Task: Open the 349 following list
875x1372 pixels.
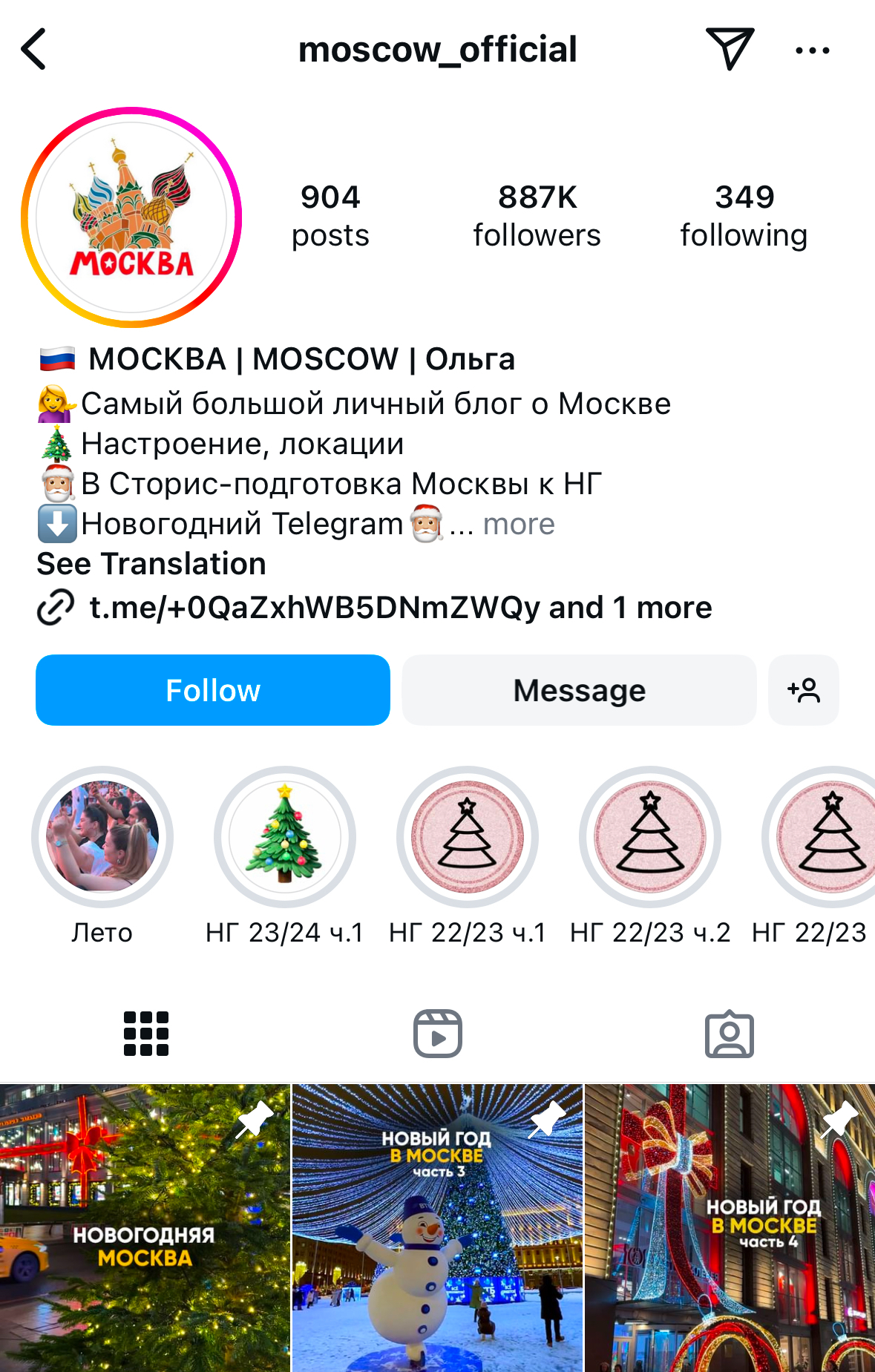Action: click(x=744, y=215)
